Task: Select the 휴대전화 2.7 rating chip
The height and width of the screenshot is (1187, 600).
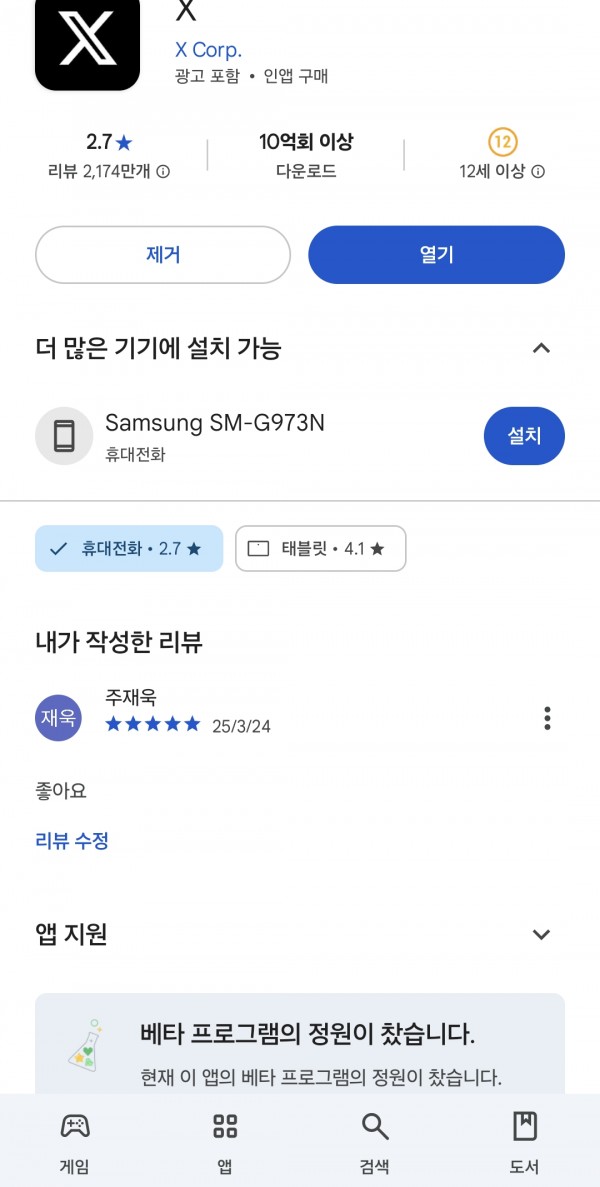Action: (x=129, y=549)
